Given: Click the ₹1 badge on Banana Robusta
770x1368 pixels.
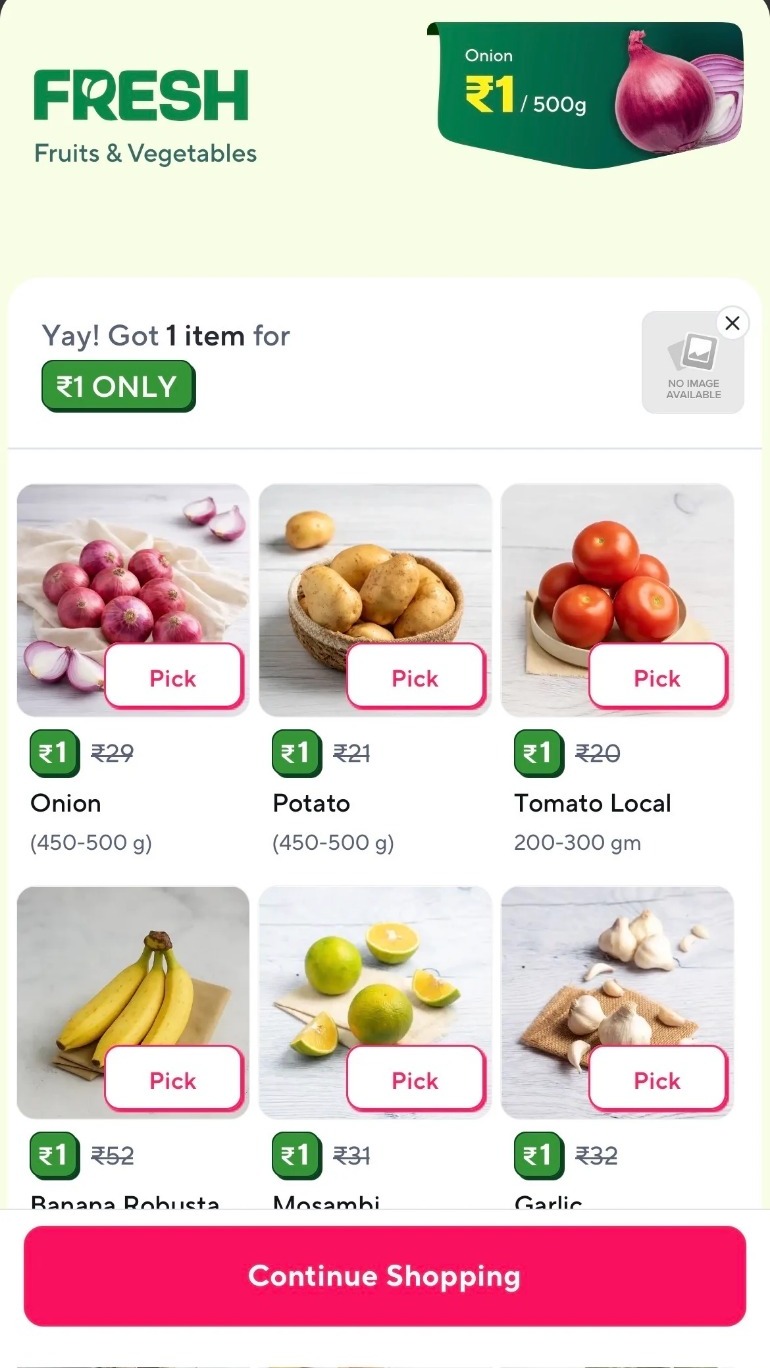Looking at the screenshot, I should coord(54,1155).
